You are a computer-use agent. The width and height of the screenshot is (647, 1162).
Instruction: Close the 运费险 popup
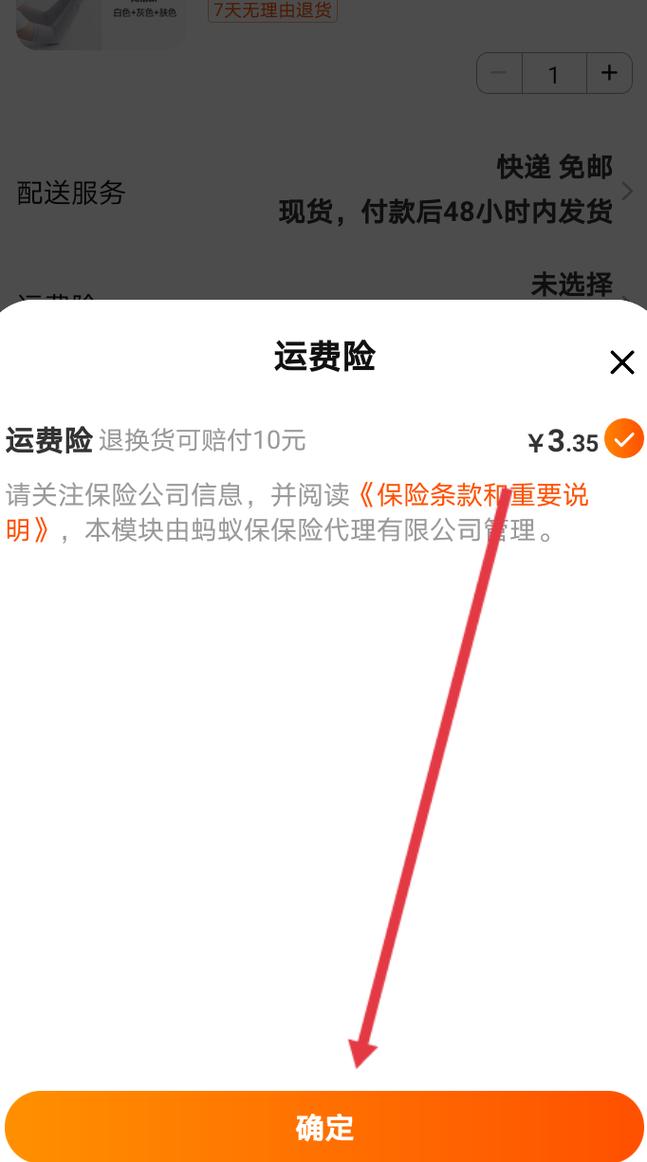coord(622,362)
